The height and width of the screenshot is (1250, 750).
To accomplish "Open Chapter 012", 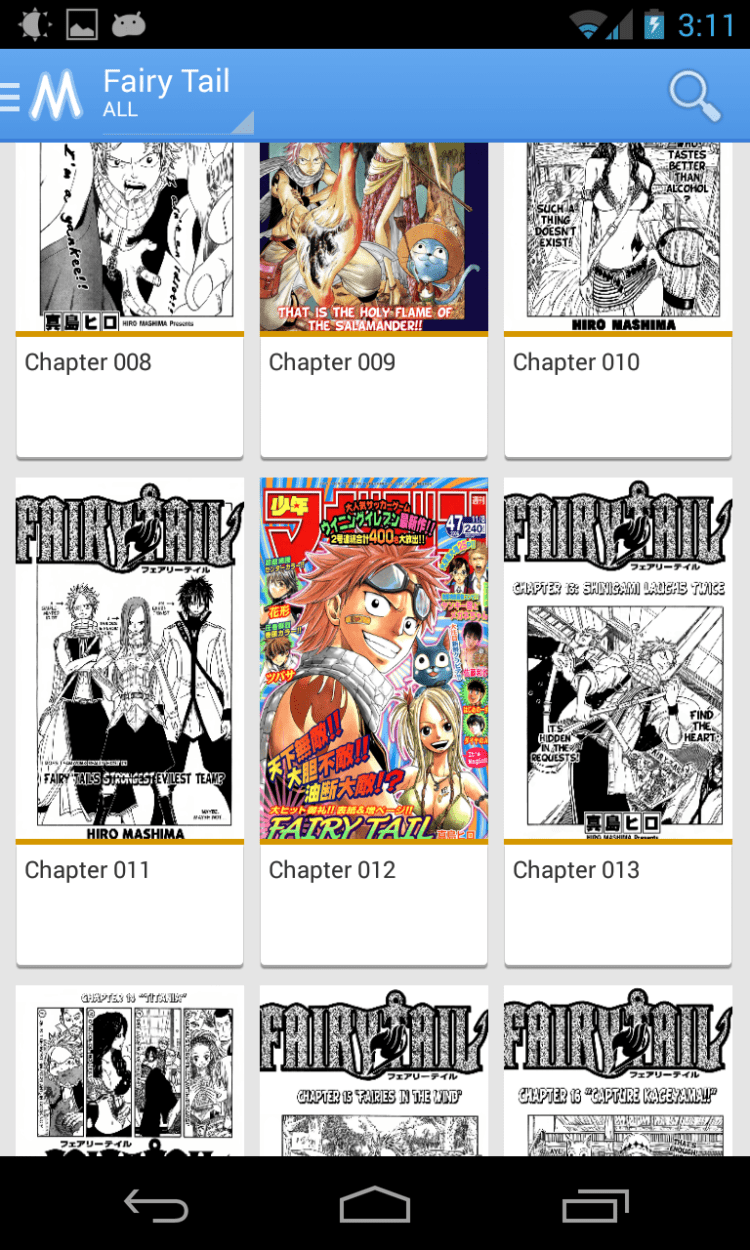I will (373, 720).
